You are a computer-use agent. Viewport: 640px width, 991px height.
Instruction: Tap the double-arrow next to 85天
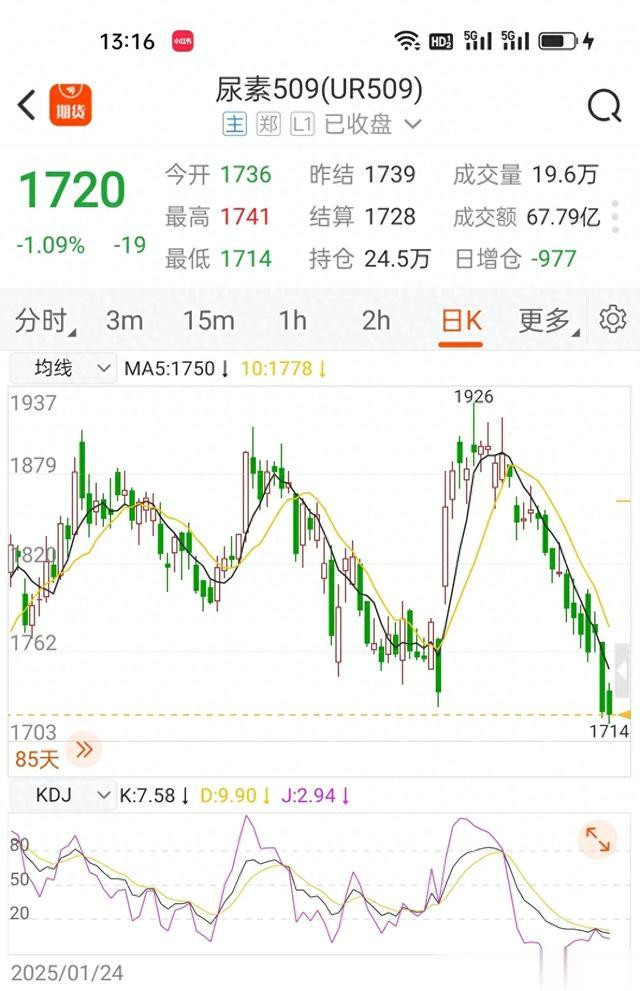pyautogui.click(x=84, y=749)
